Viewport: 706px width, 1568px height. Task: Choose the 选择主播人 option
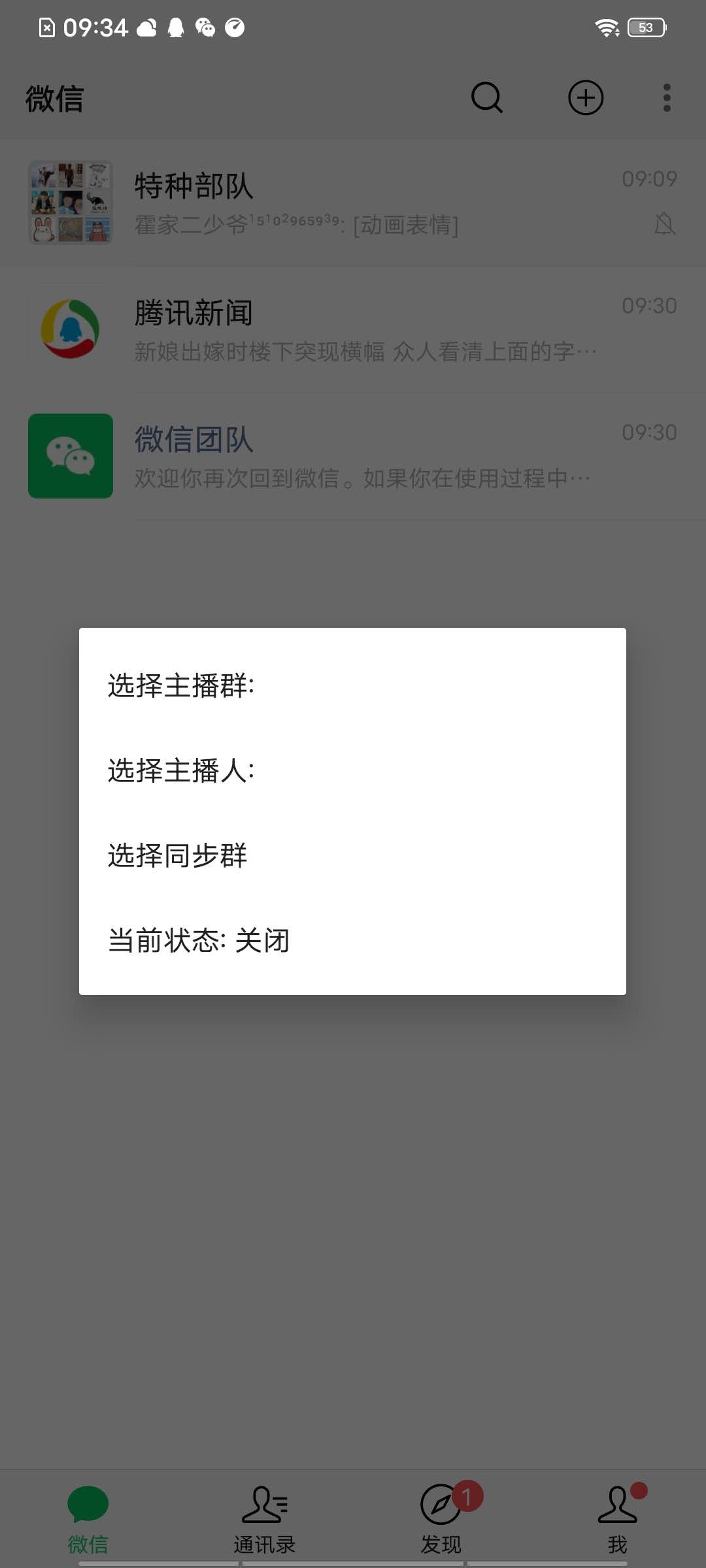(x=352, y=770)
